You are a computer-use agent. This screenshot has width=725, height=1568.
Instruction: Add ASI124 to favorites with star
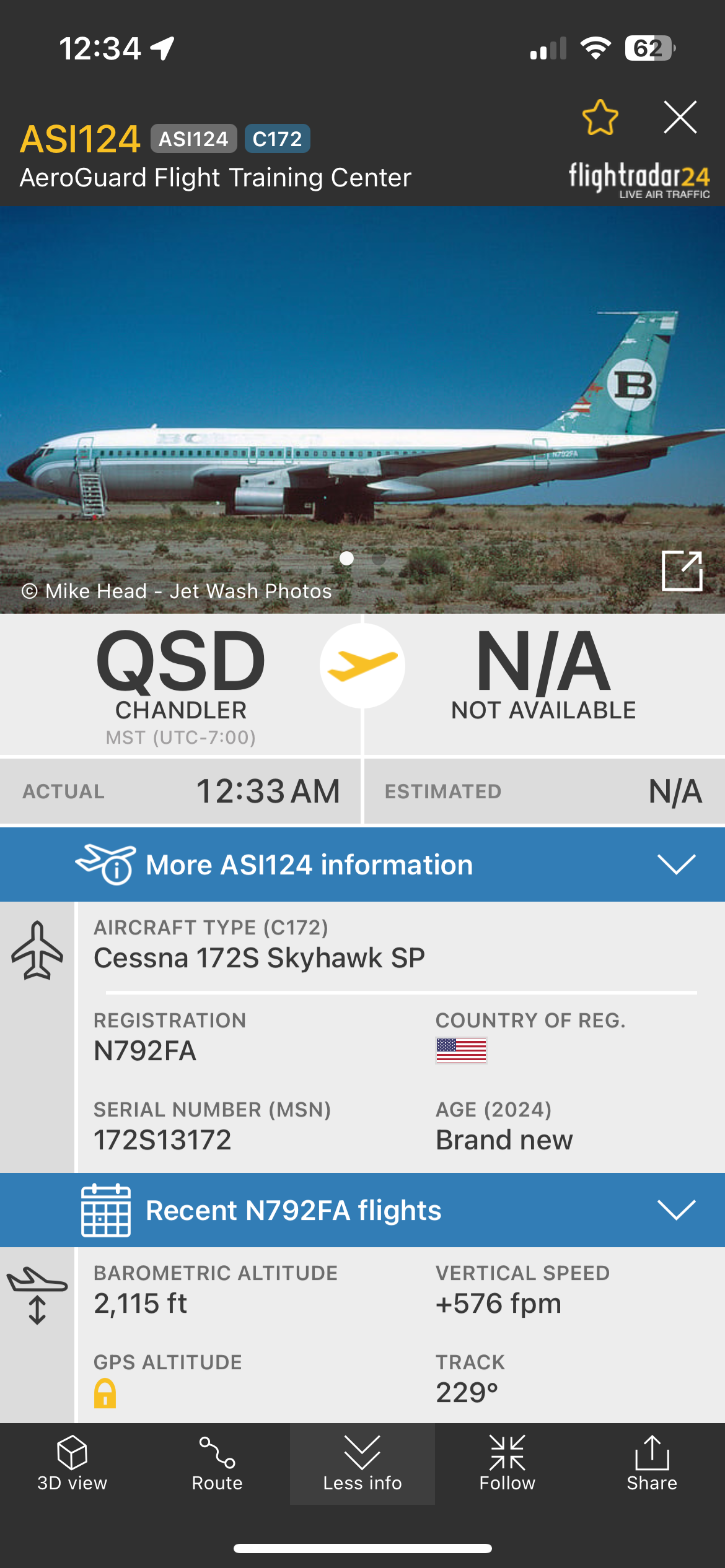(x=600, y=118)
